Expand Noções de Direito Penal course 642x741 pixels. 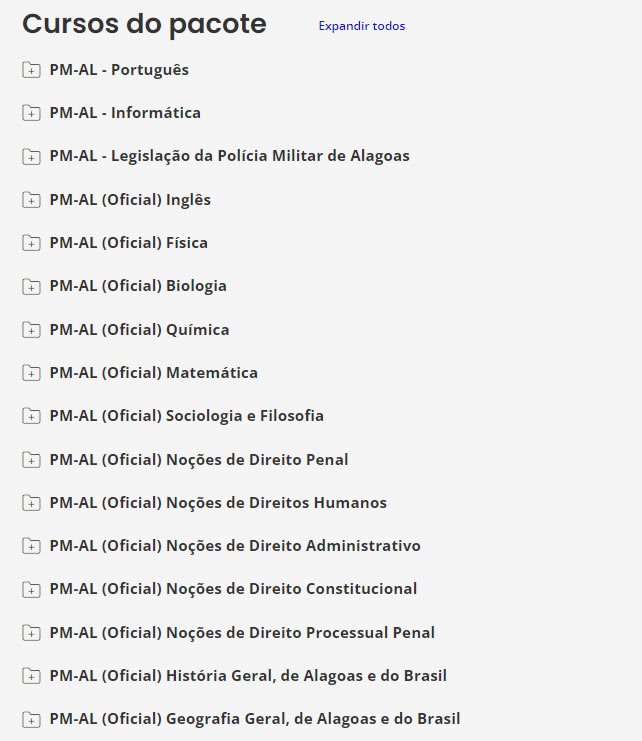(198, 460)
